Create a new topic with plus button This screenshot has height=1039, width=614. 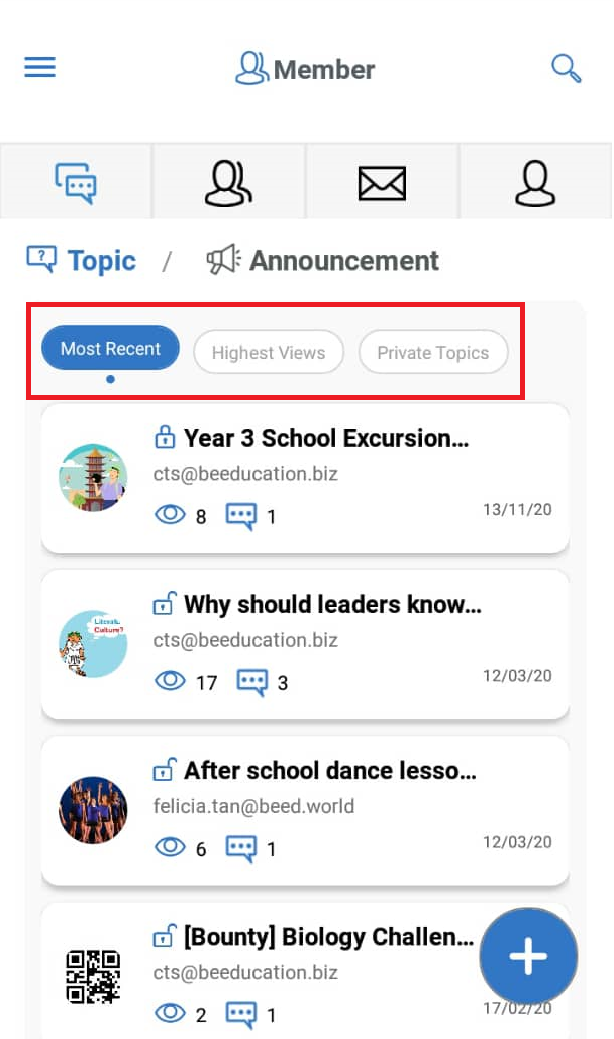[x=528, y=957]
